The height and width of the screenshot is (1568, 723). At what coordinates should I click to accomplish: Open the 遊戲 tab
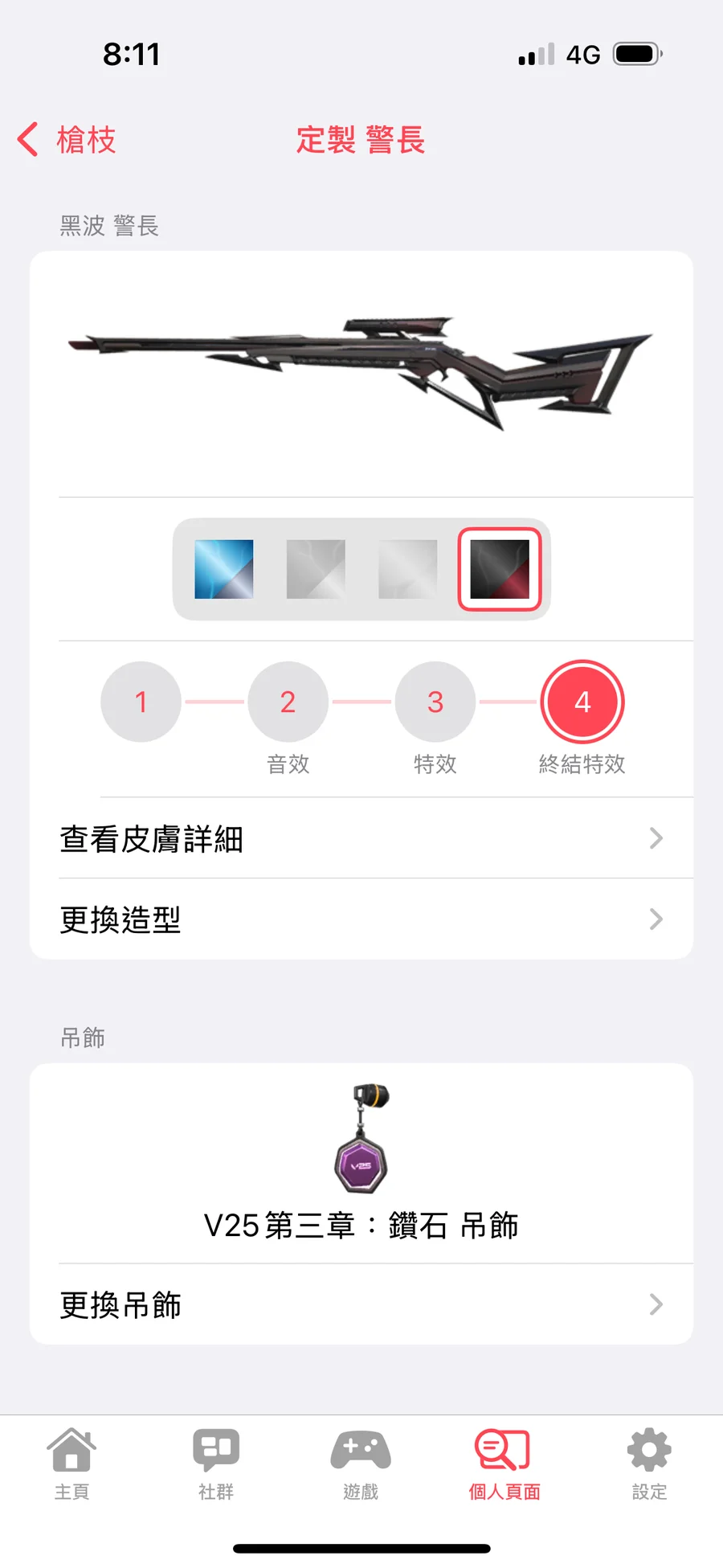pyautogui.click(x=361, y=1464)
